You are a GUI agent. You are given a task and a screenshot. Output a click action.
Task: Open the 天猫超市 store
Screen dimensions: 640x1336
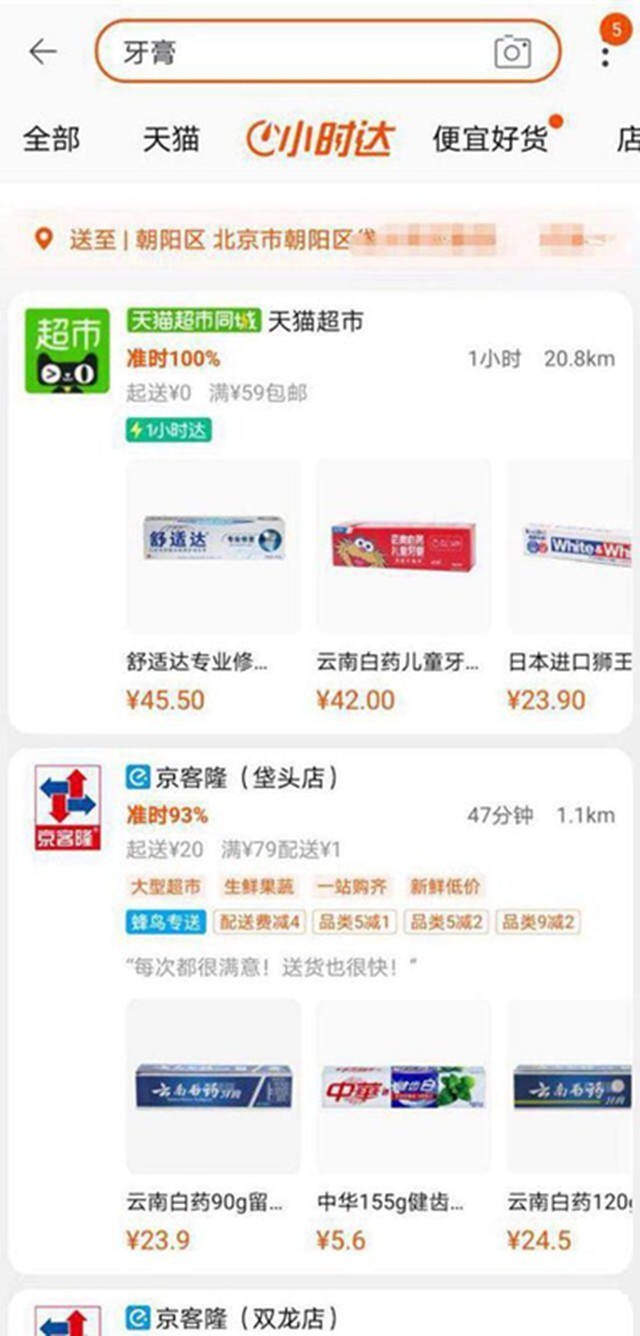pos(316,321)
